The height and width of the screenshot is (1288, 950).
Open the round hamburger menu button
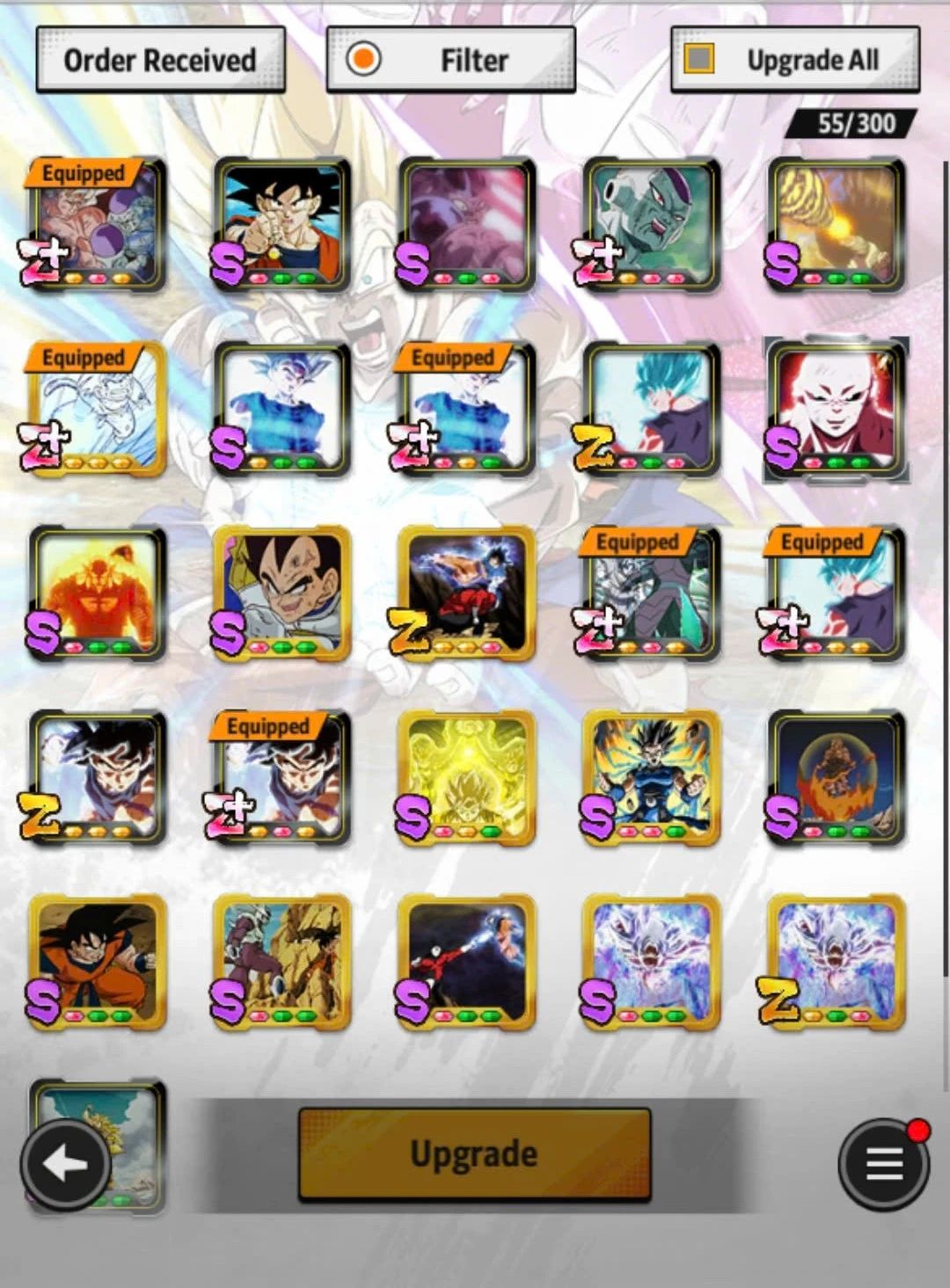[x=883, y=1165]
